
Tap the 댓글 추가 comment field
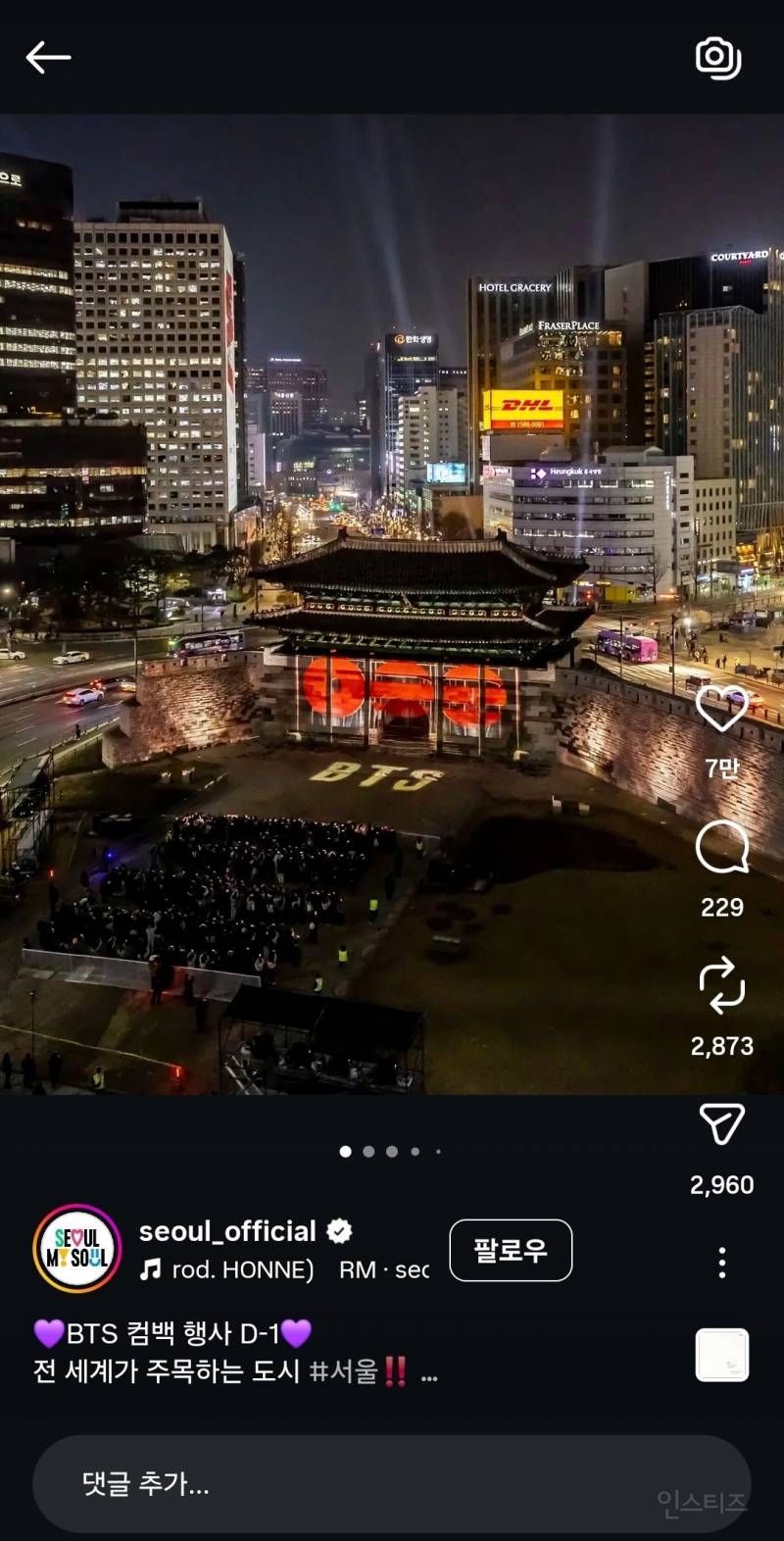pos(392,1483)
